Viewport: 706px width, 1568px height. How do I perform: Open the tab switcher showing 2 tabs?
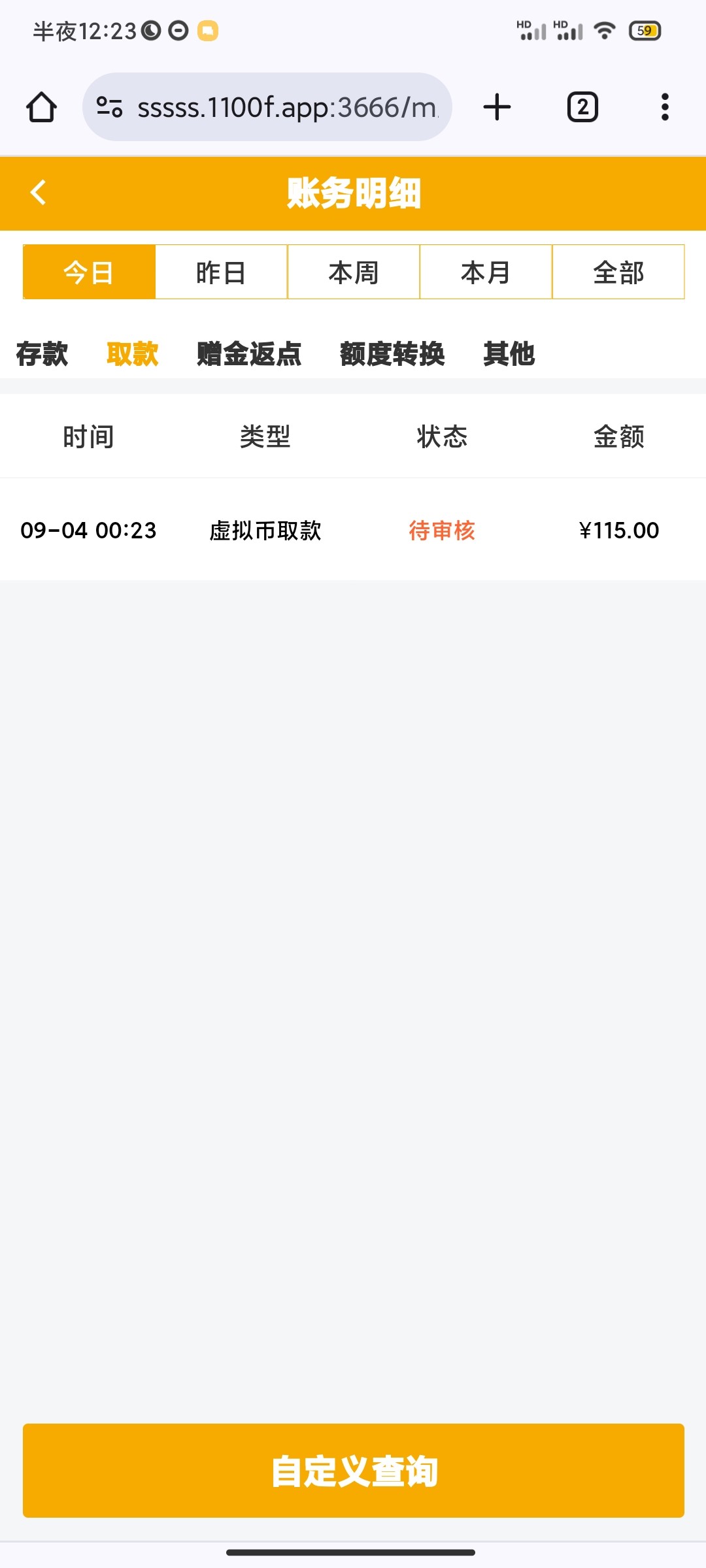(582, 106)
